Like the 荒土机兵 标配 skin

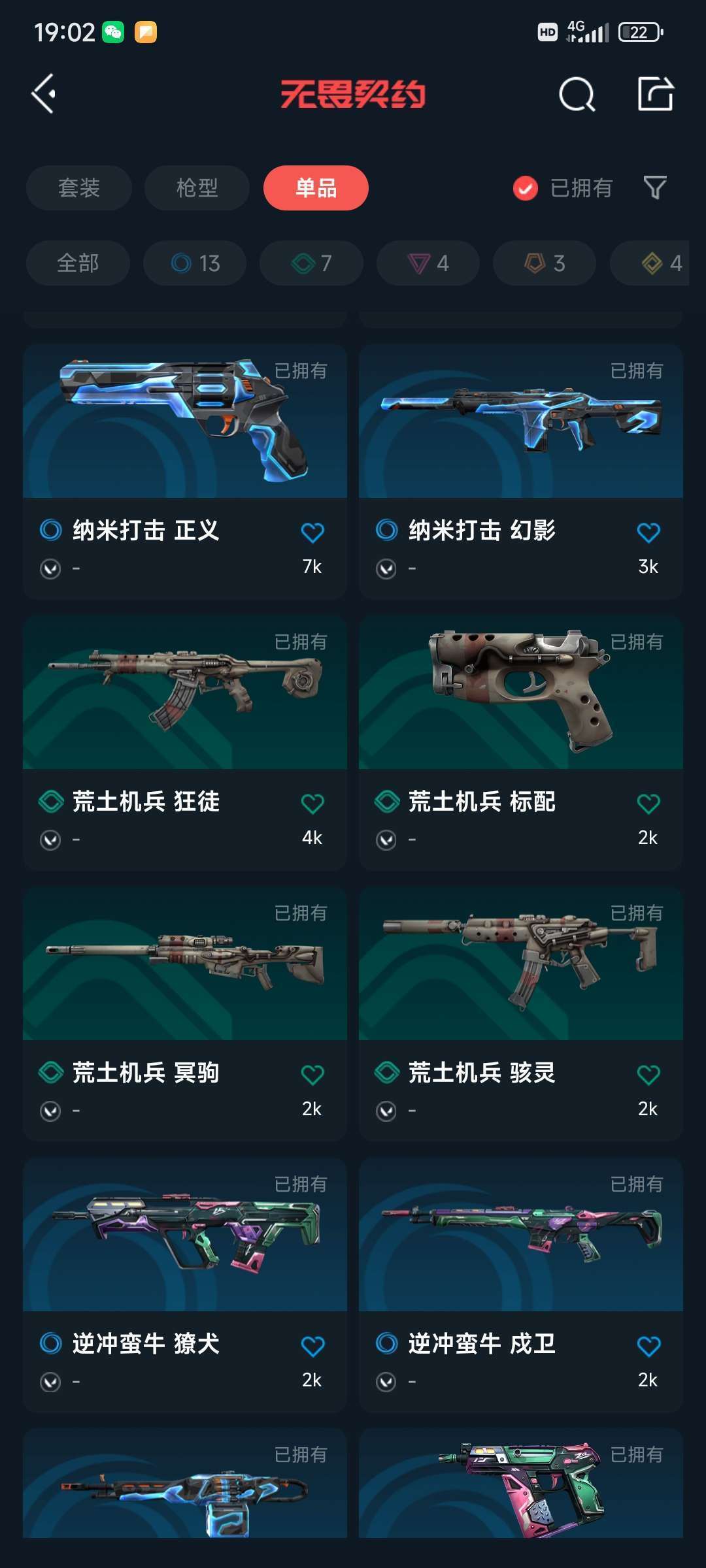(x=648, y=804)
